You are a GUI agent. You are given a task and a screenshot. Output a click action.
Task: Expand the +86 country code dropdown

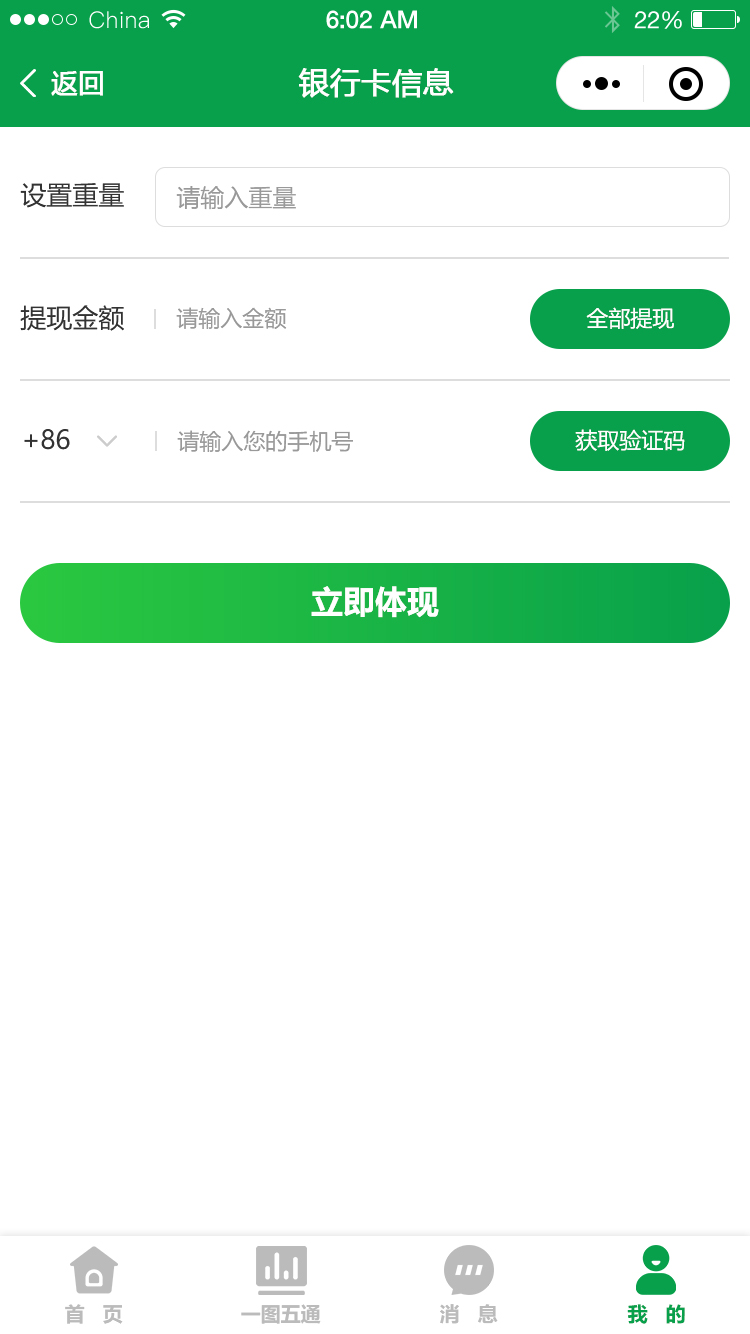click(x=72, y=441)
